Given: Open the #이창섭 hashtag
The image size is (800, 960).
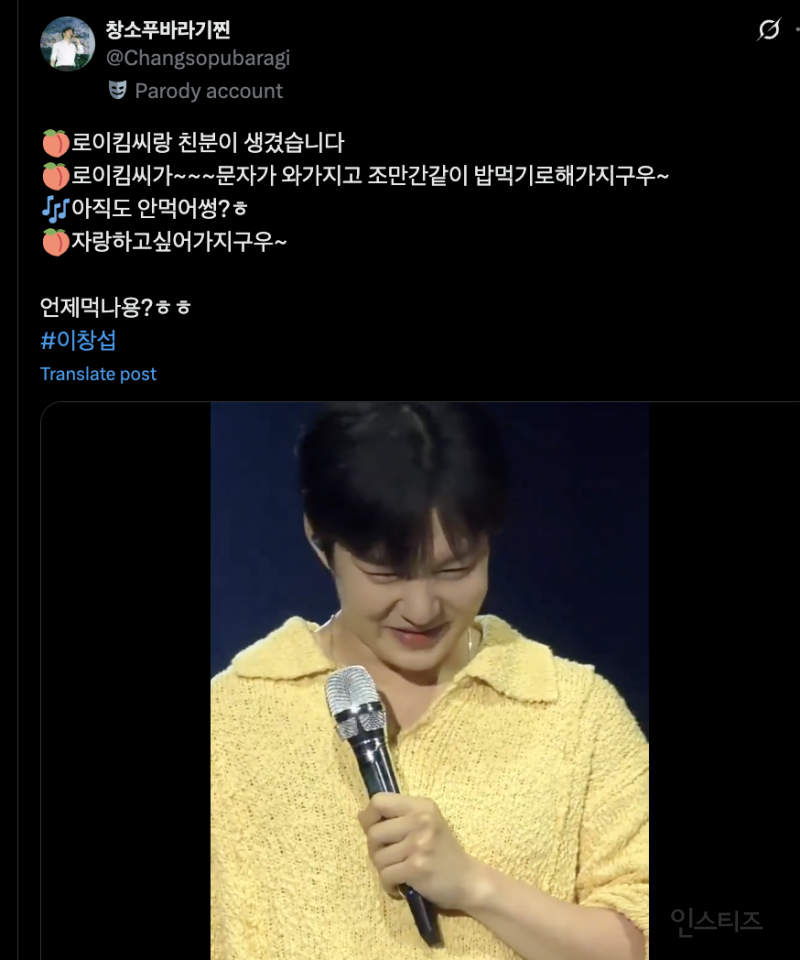Looking at the screenshot, I should (x=78, y=340).
